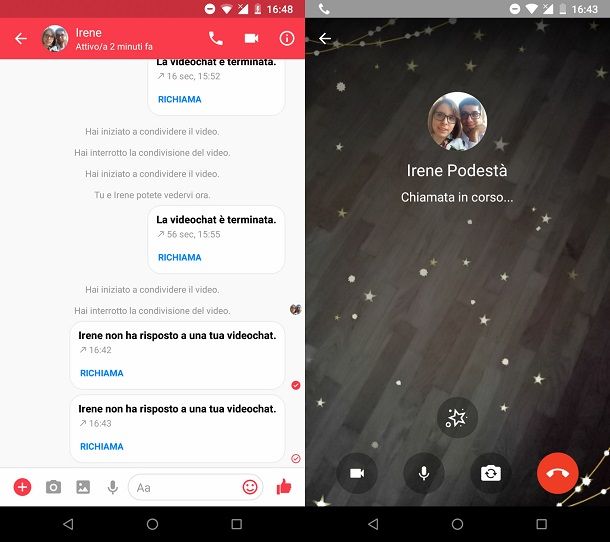Focus the Aa message text field

click(x=185, y=487)
